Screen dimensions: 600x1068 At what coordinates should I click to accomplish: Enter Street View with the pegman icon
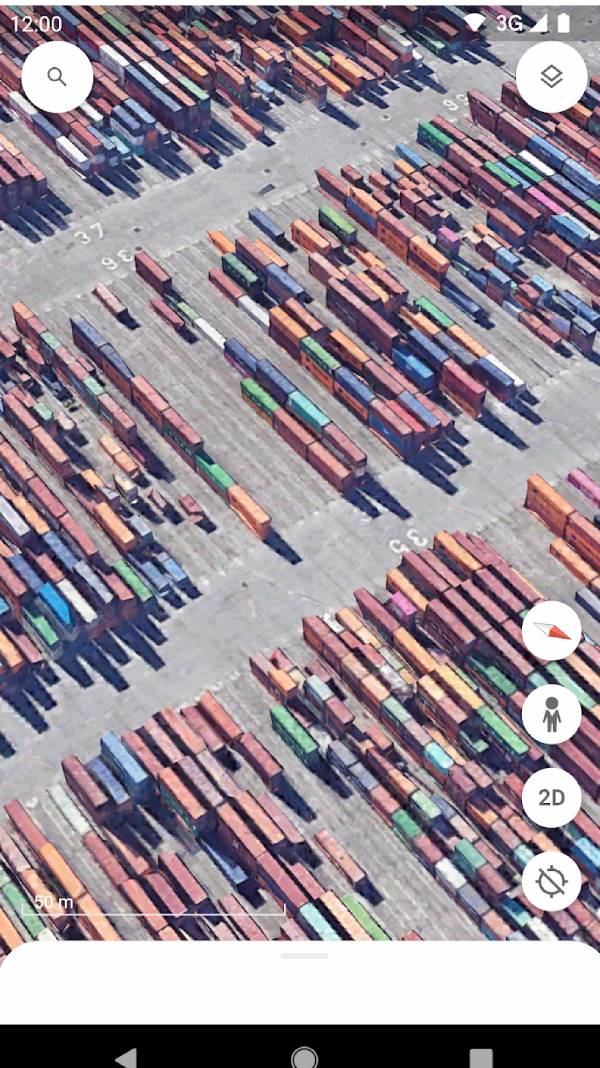click(x=551, y=714)
